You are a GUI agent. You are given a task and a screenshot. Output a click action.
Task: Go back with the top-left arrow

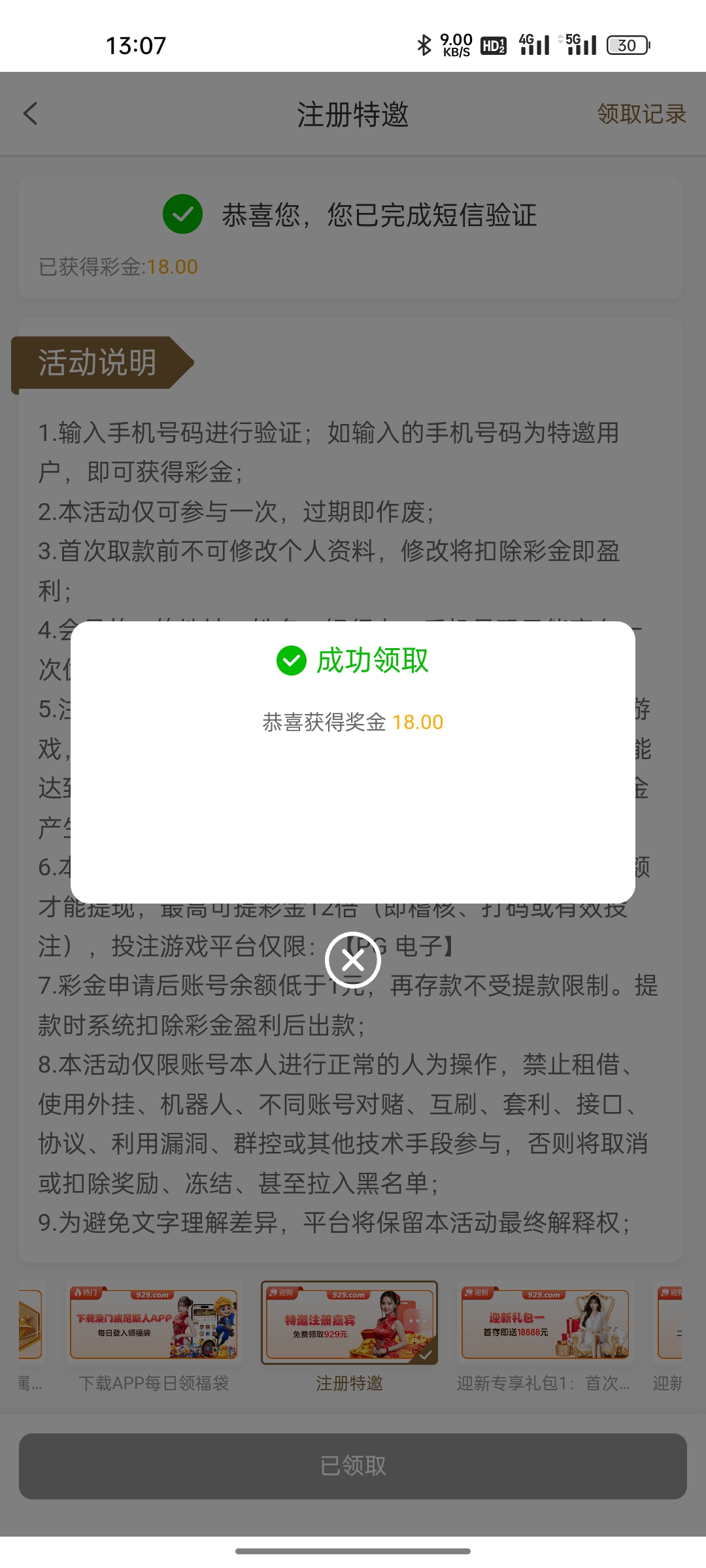[31, 114]
